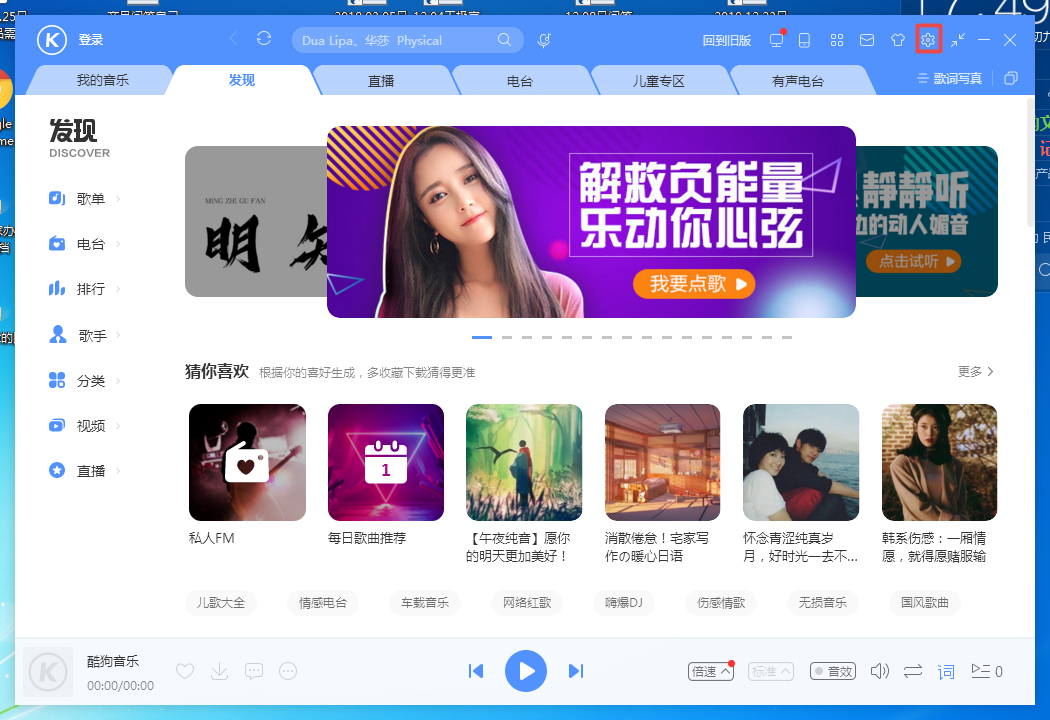Tap 回到旧版 to return to old version
Image resolution: width=1050 pixels, height=720 pixels.
point(727,41)
